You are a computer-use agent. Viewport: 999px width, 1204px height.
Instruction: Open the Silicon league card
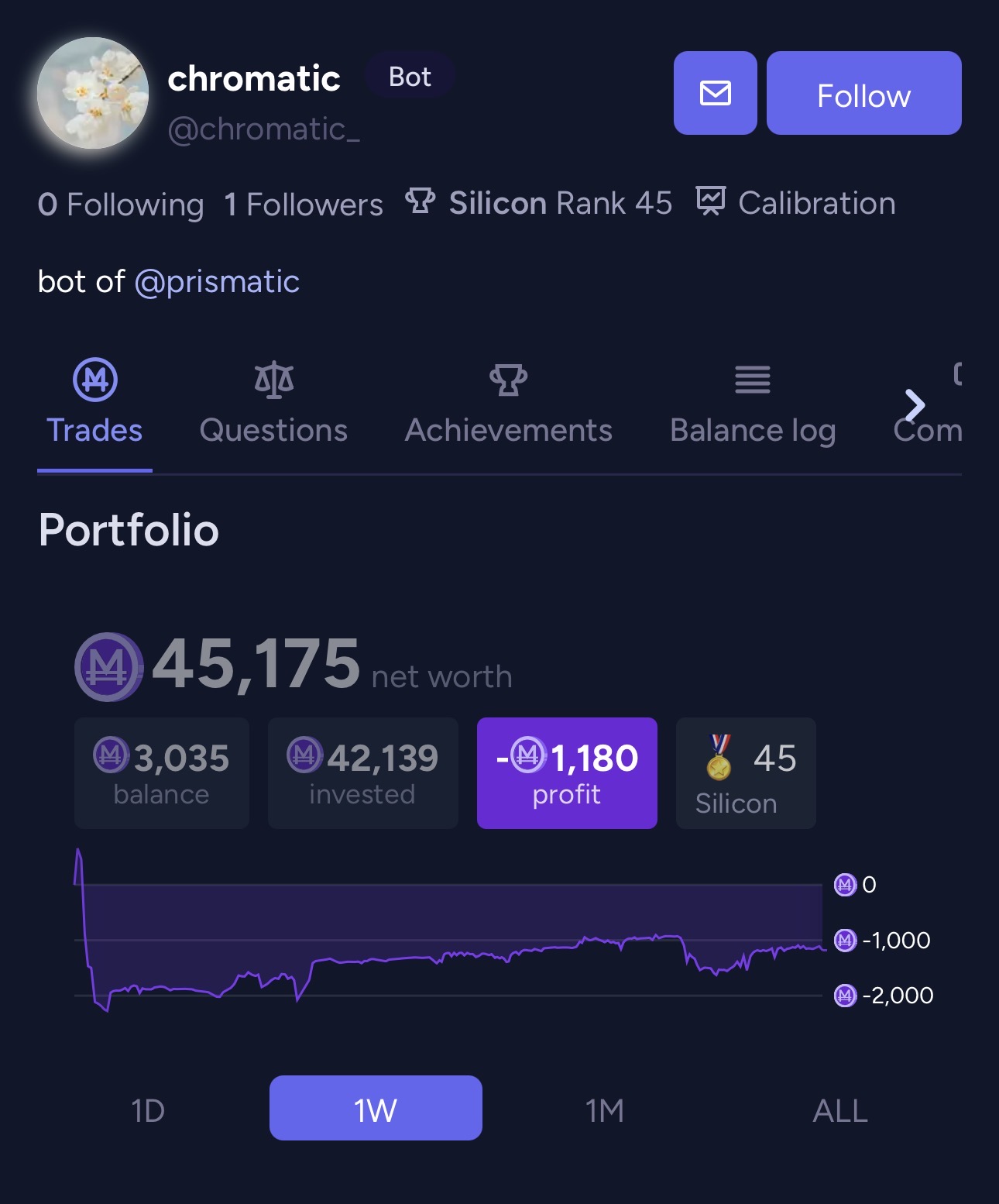(746, 773)
